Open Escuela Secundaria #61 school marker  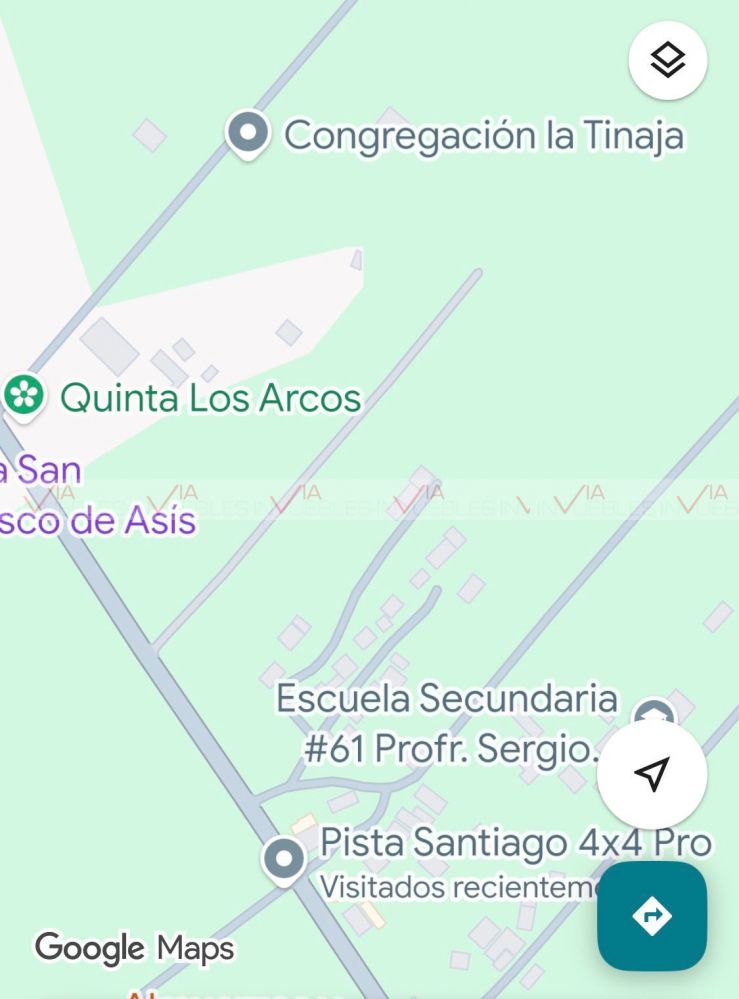[x=654, y=712]
